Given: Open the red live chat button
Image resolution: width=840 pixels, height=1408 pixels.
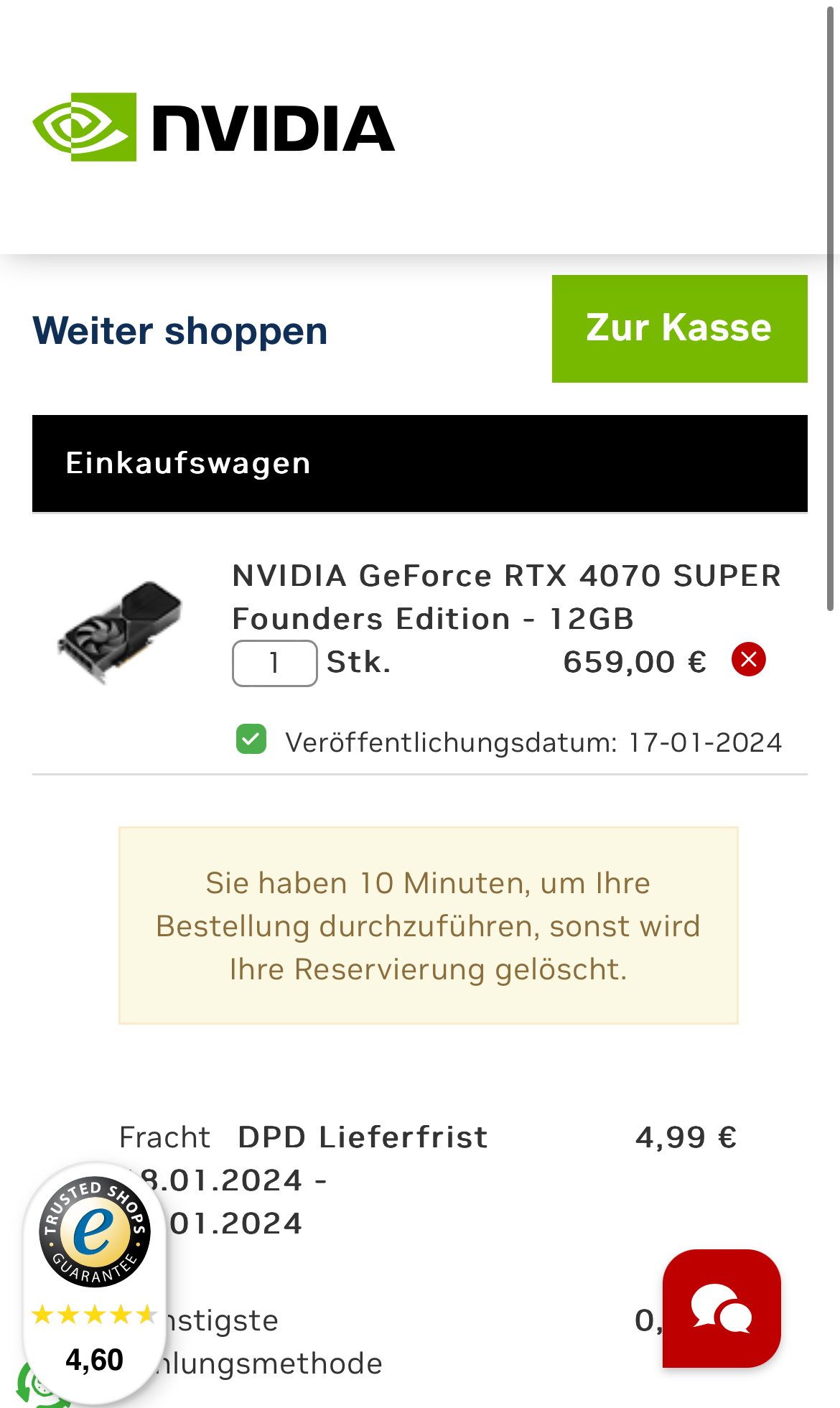Looking at the screenshot, I should pos(722,1308).
